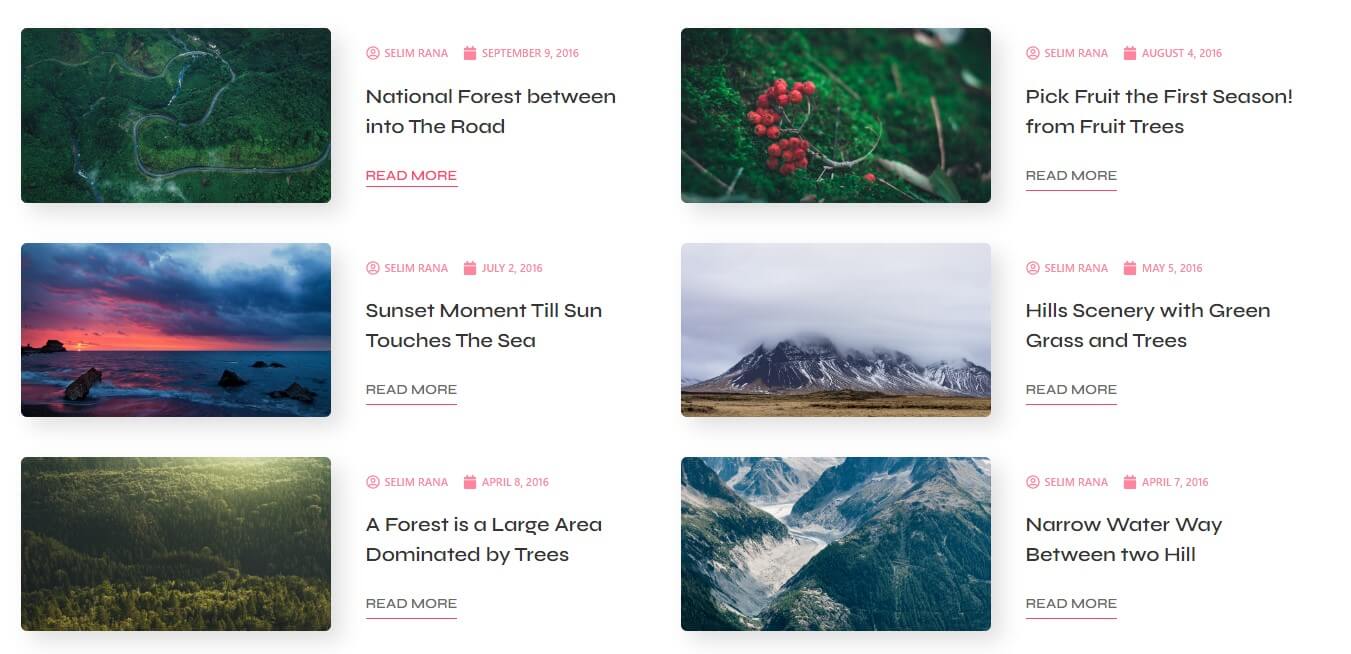
Task: Open Read More for Pick Fruit post
Action: tap(1071, 176)
